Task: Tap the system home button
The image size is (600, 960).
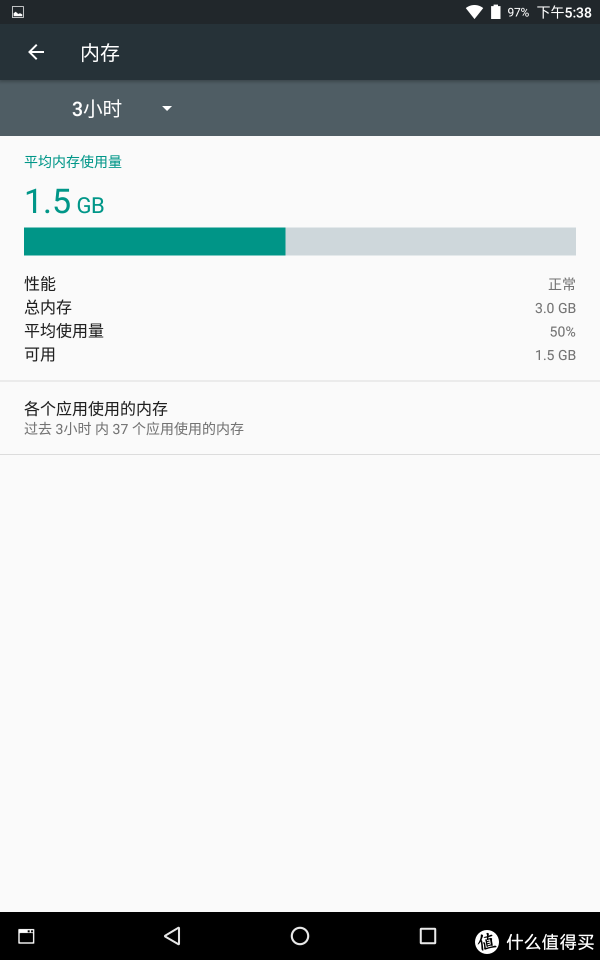Action: (x=300, y=936)
